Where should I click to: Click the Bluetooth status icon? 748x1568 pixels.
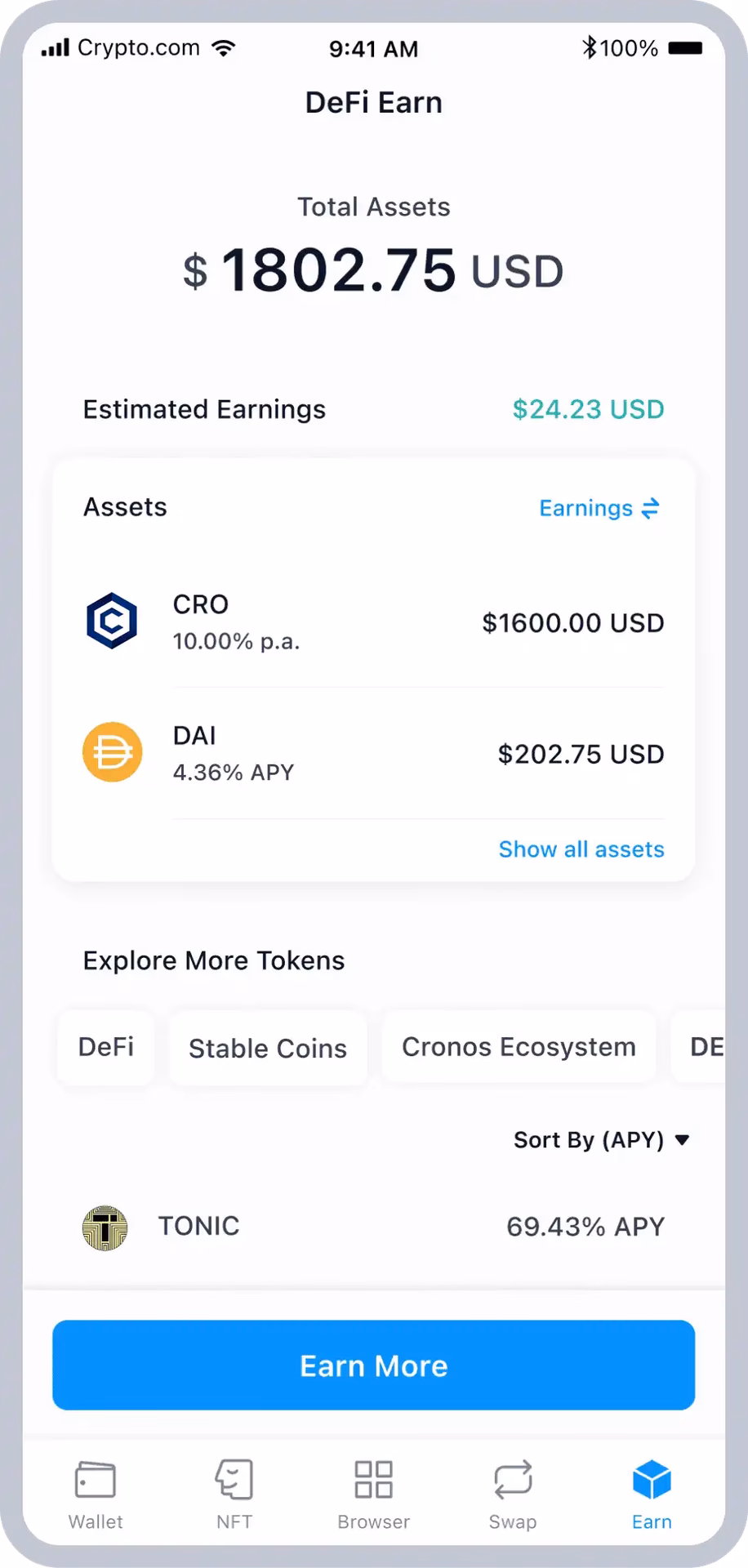tap(590, 47)
